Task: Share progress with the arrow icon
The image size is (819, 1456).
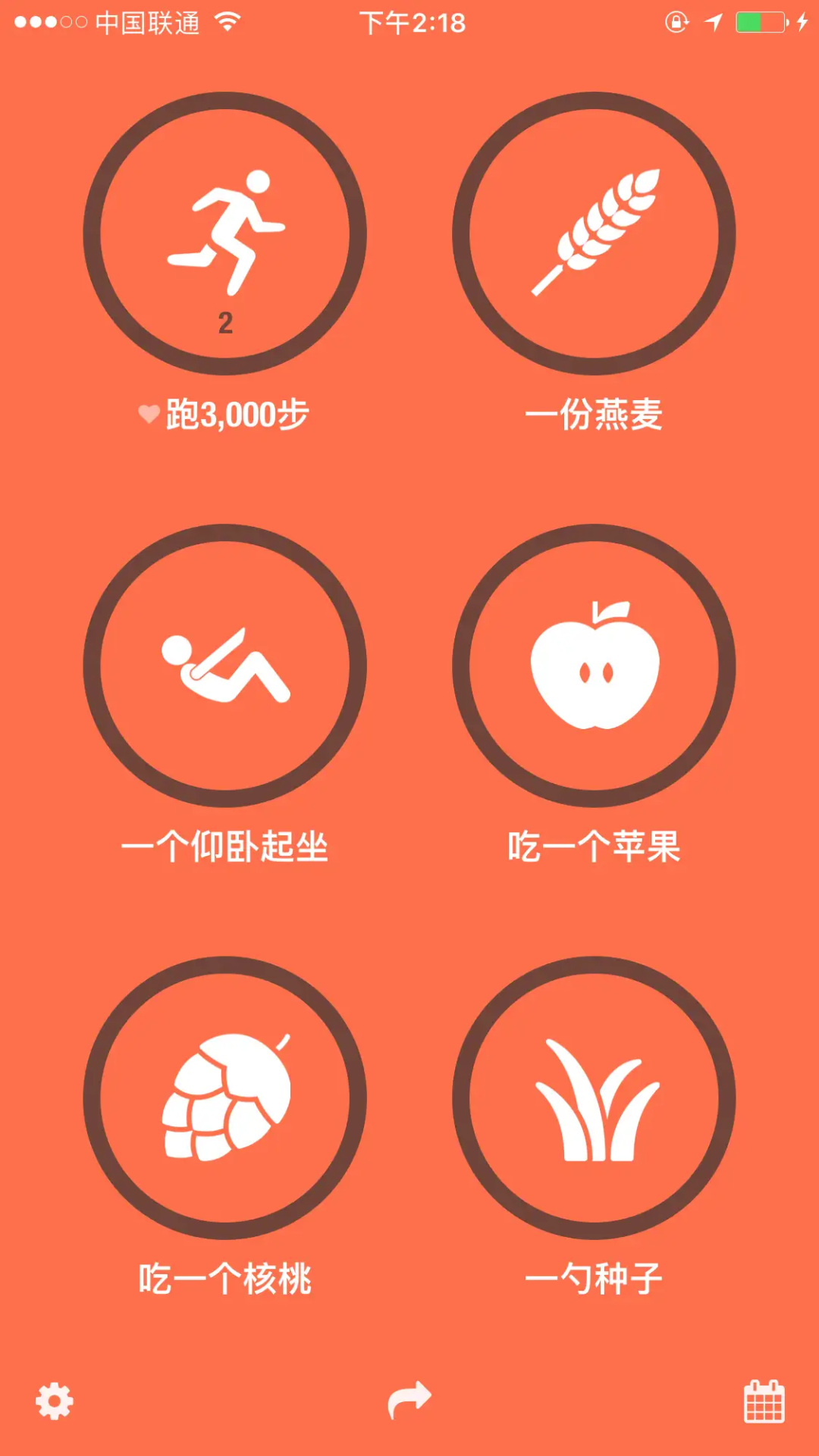Action: click(x=409, y=1400)
